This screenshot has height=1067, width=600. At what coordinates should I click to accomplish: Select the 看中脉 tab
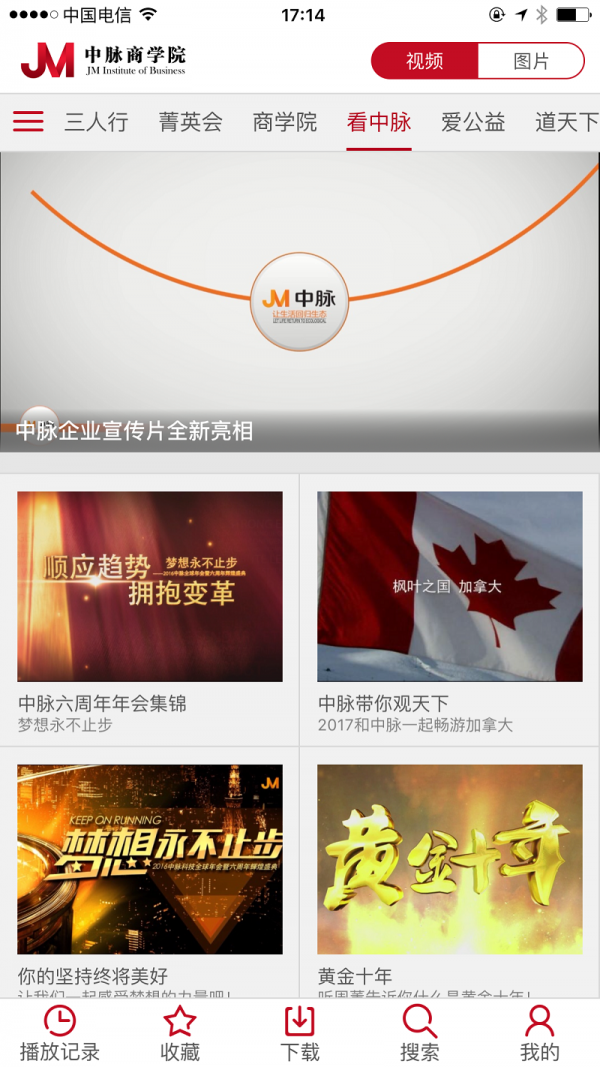[379, 122]
